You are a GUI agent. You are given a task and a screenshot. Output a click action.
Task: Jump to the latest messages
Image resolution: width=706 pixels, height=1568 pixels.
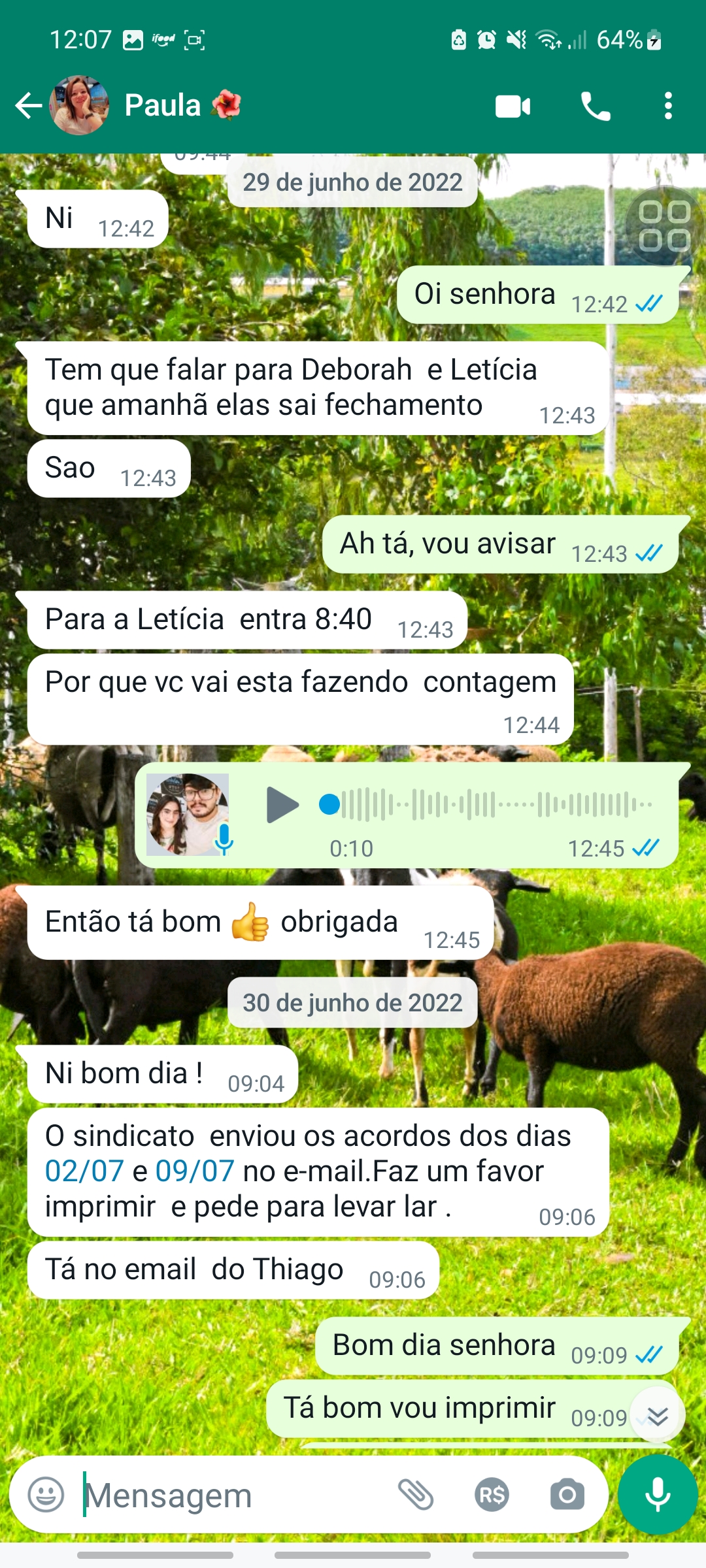tap(658, 1416)
